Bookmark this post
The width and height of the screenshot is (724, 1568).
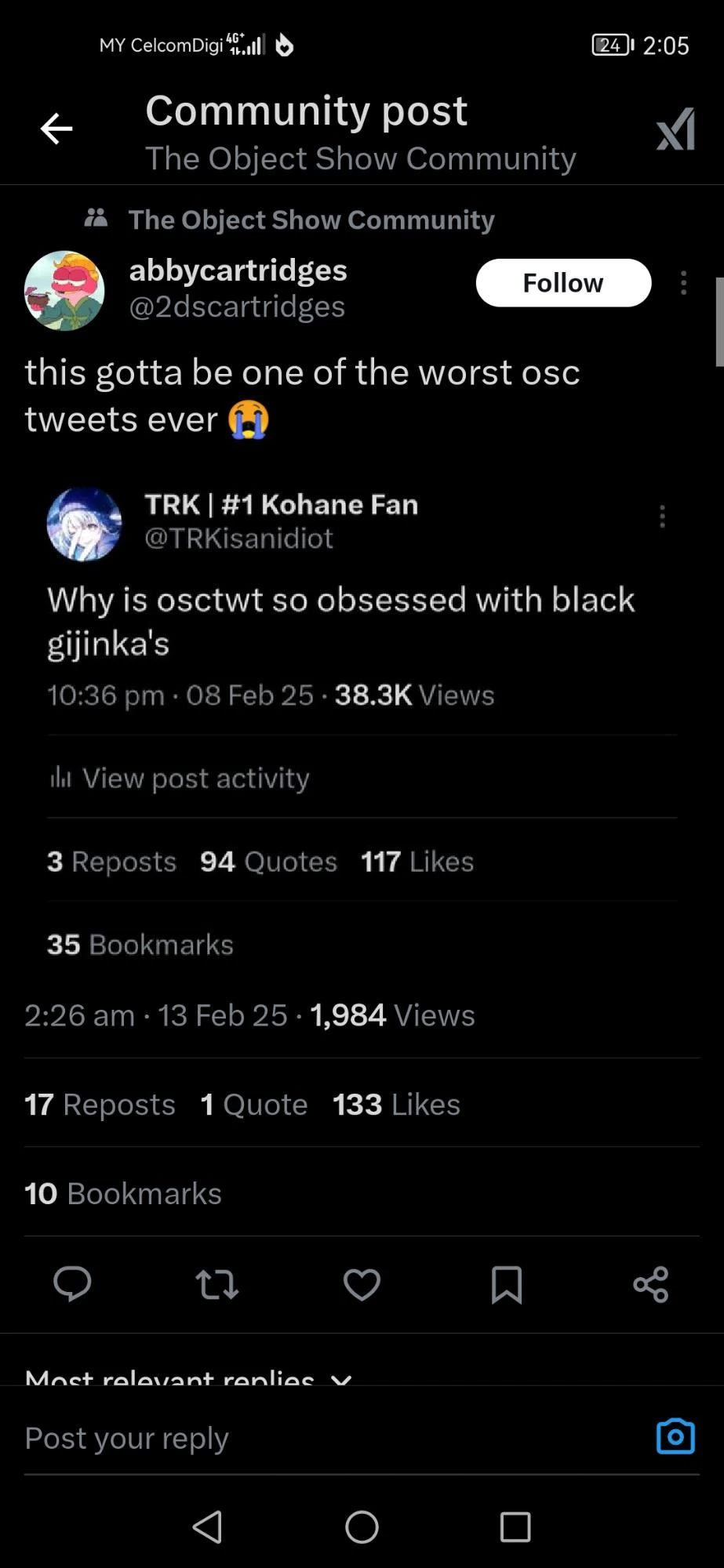507,1285
